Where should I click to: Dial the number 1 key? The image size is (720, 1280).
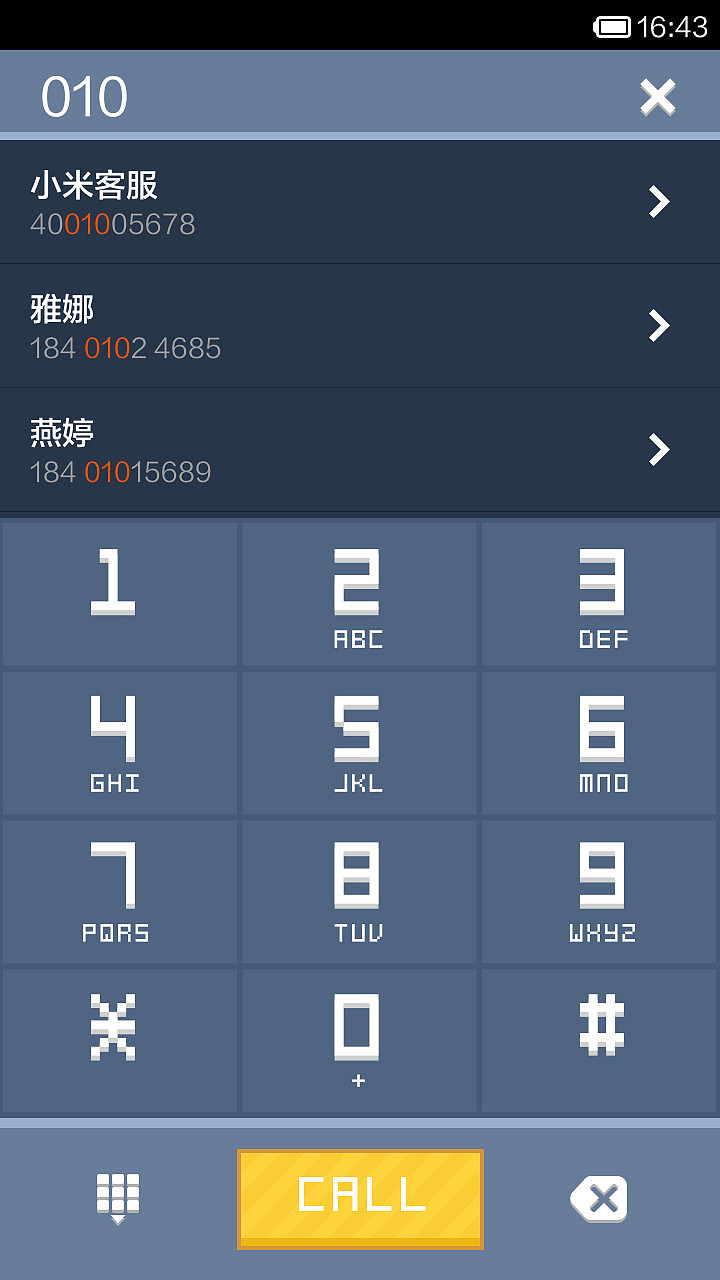click(119, 592)
